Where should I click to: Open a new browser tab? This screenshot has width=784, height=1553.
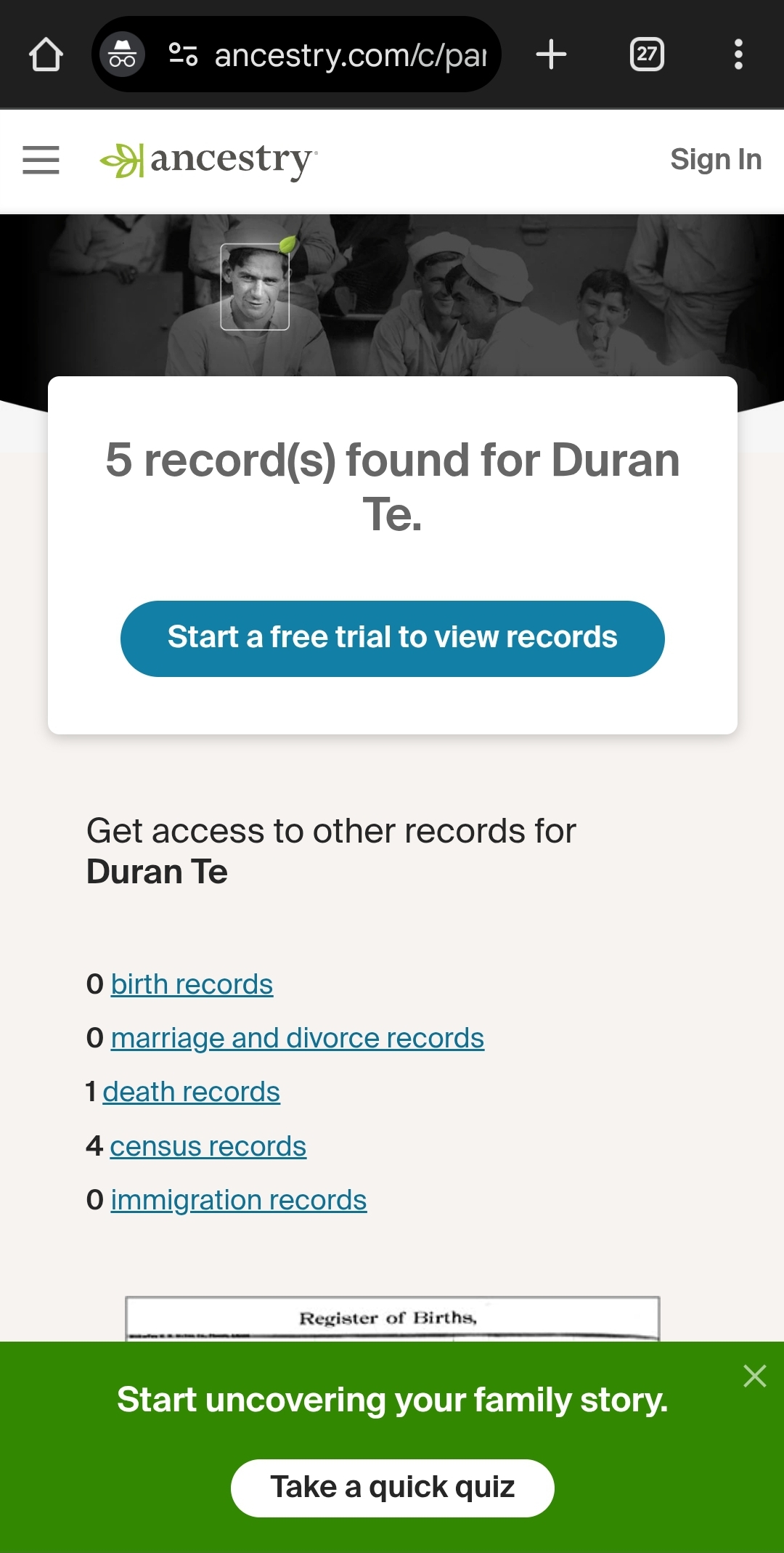pyautogui.click(x=551, y=54)
